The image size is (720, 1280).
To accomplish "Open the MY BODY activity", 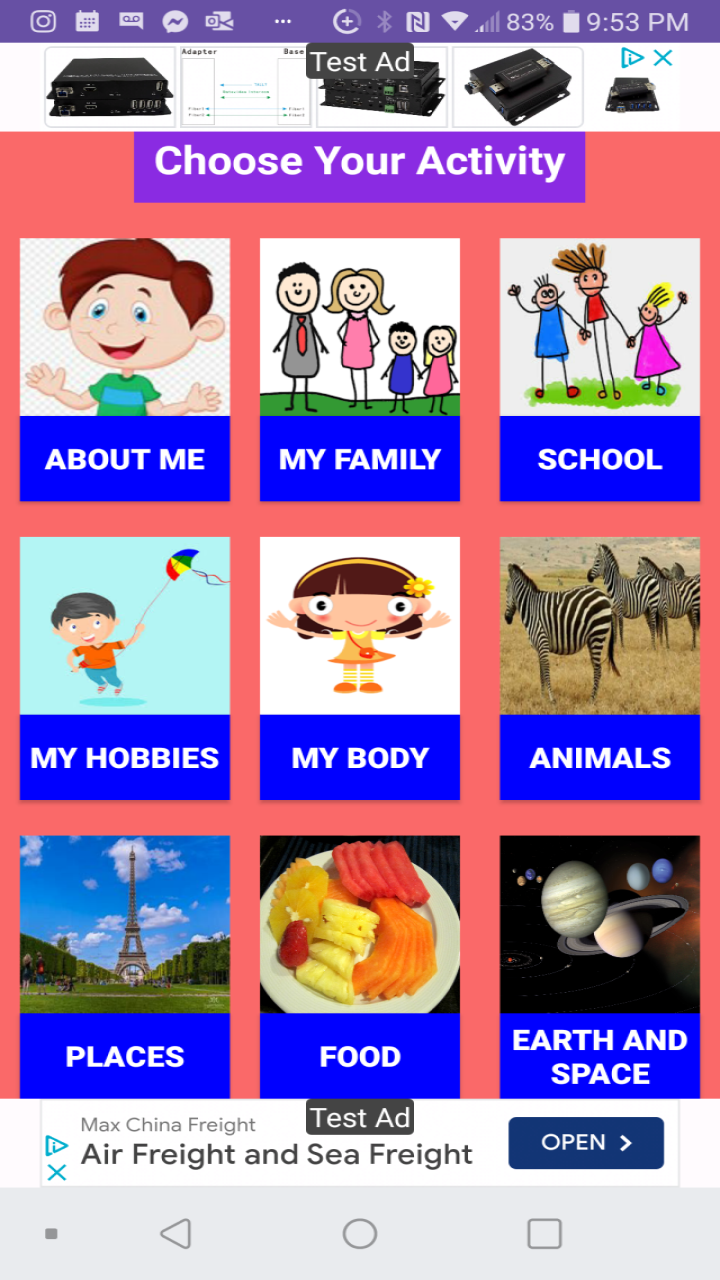I will [x=359, y=668].
